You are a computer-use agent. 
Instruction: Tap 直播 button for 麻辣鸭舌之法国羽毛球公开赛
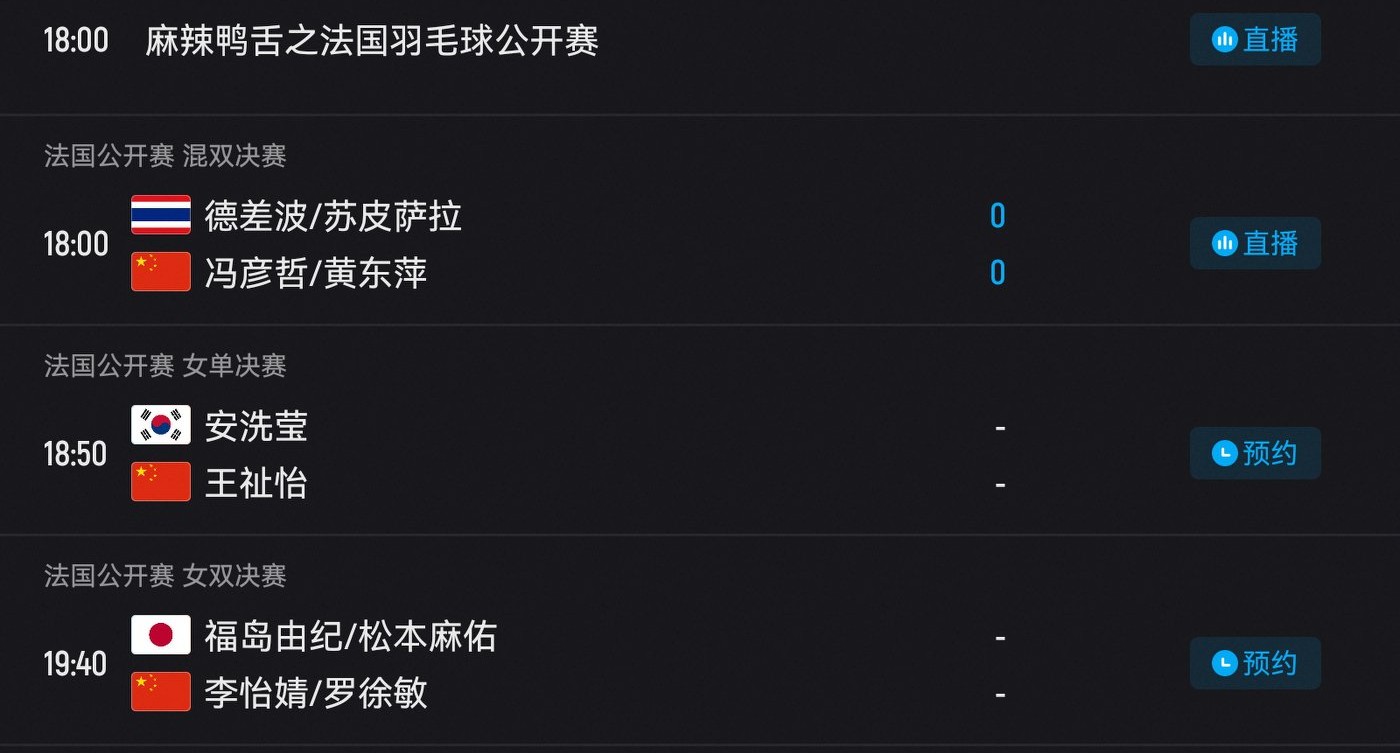click(1255, 40)
